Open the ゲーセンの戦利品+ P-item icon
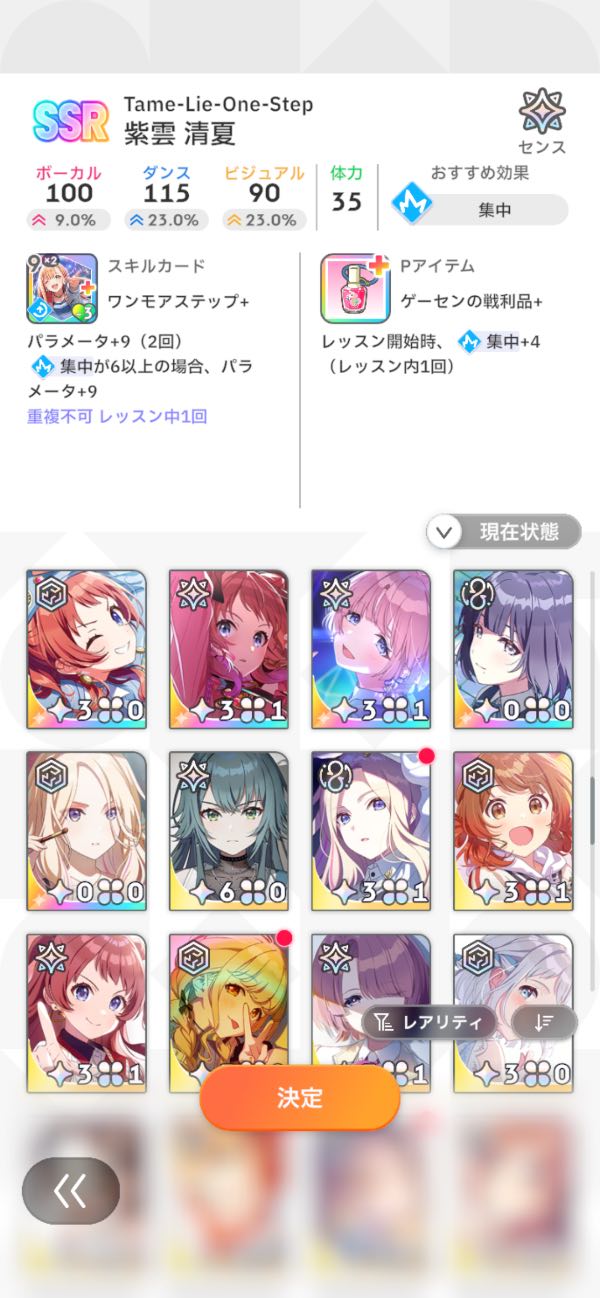The image size is (600, 1298). click(x=355, y=289)
